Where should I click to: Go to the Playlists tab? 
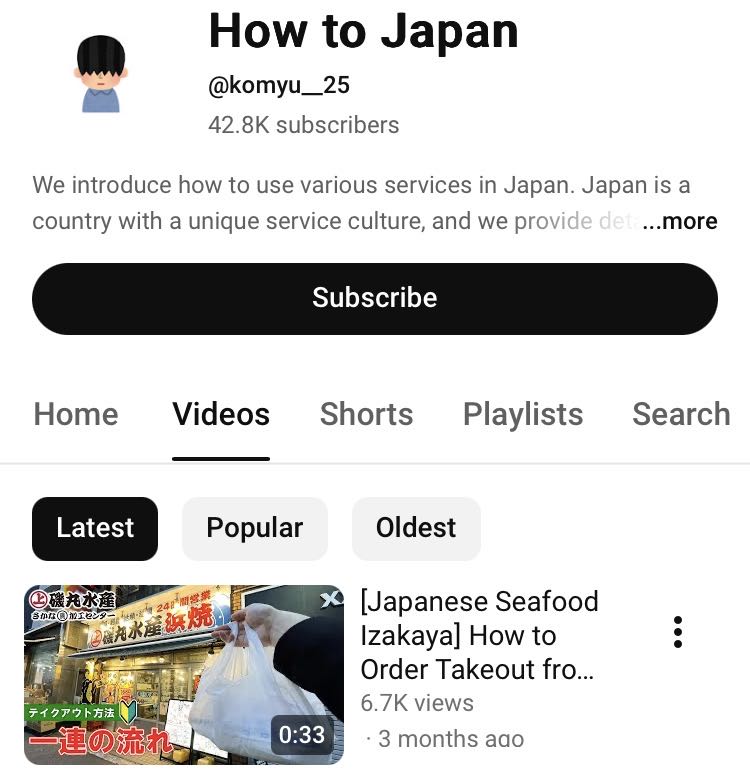click(522, 414)
